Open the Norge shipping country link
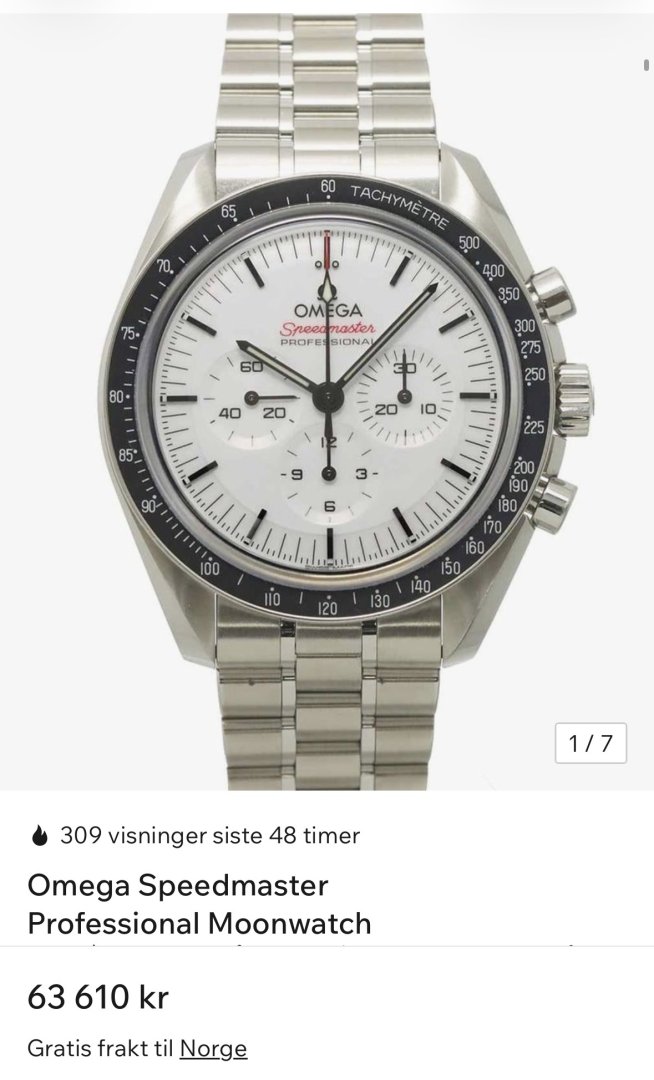The height and width of the screenshot is (1080, 654). [213, 1049]
